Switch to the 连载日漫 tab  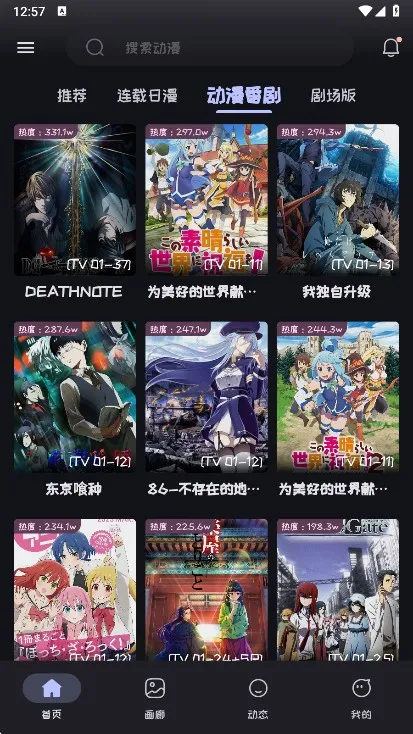coord(147,95)
